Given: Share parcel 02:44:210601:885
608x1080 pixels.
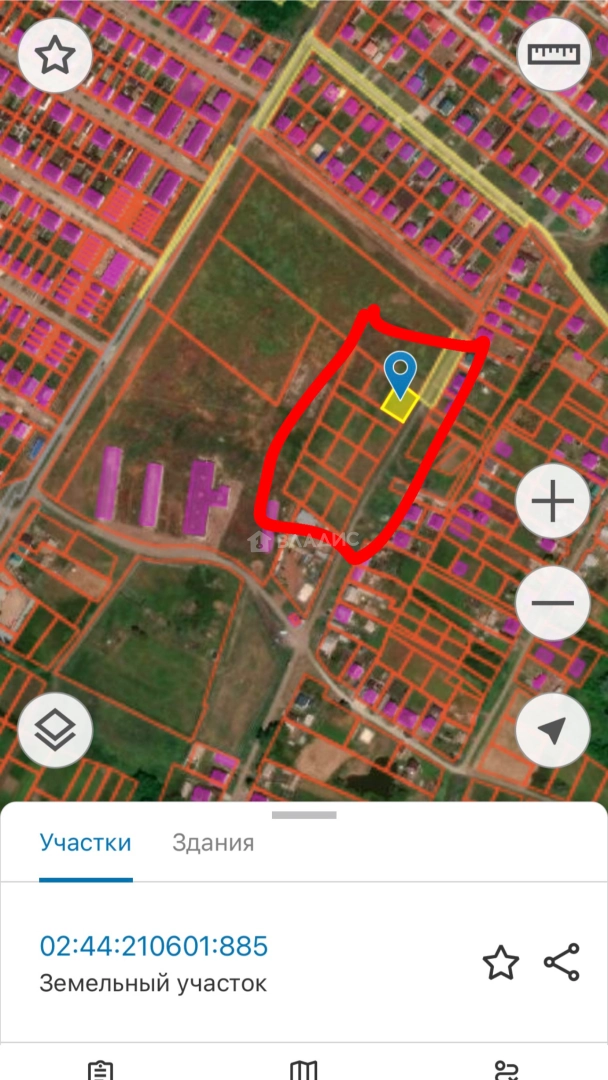Looking at the screenshot, I should point(562,963).
